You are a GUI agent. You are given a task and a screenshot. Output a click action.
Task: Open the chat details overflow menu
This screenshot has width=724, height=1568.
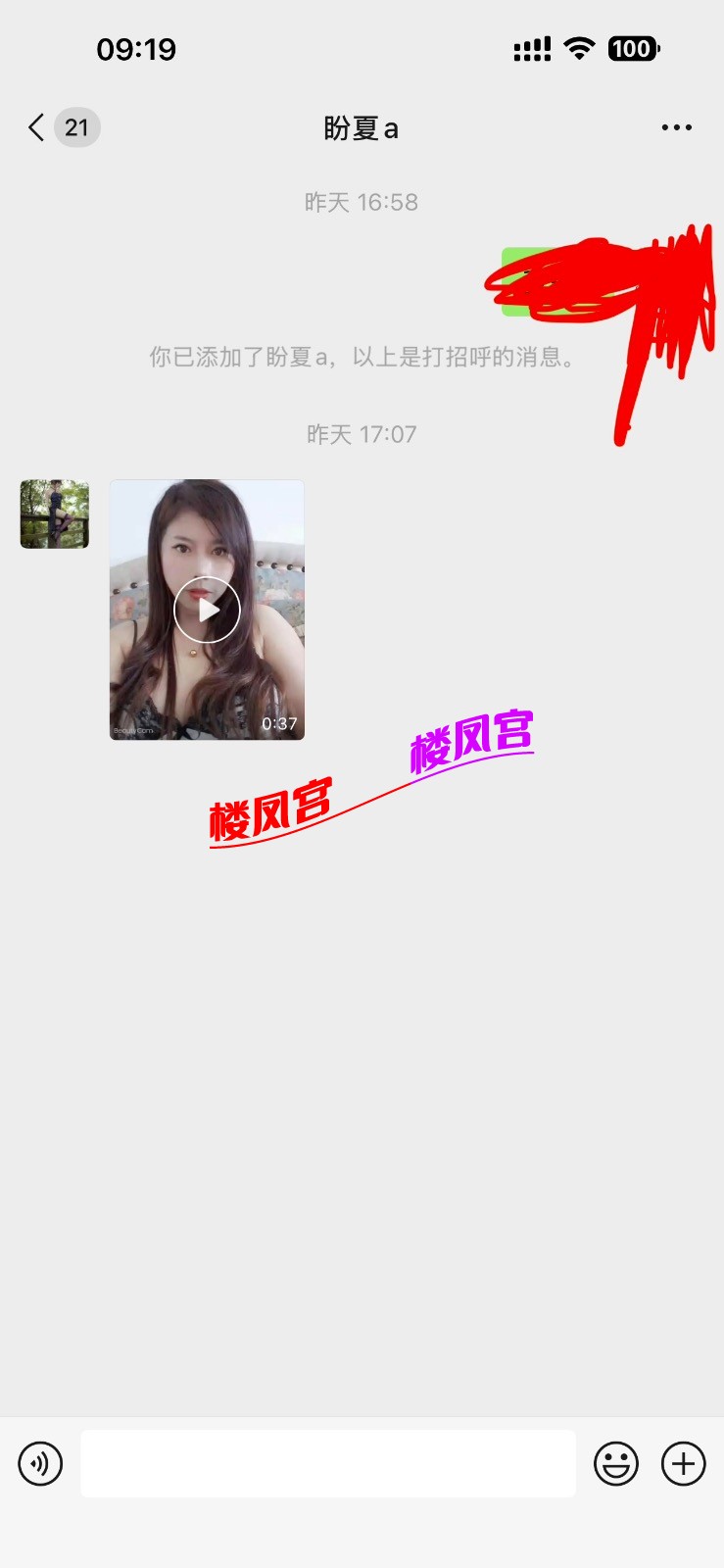click(676, 127)
